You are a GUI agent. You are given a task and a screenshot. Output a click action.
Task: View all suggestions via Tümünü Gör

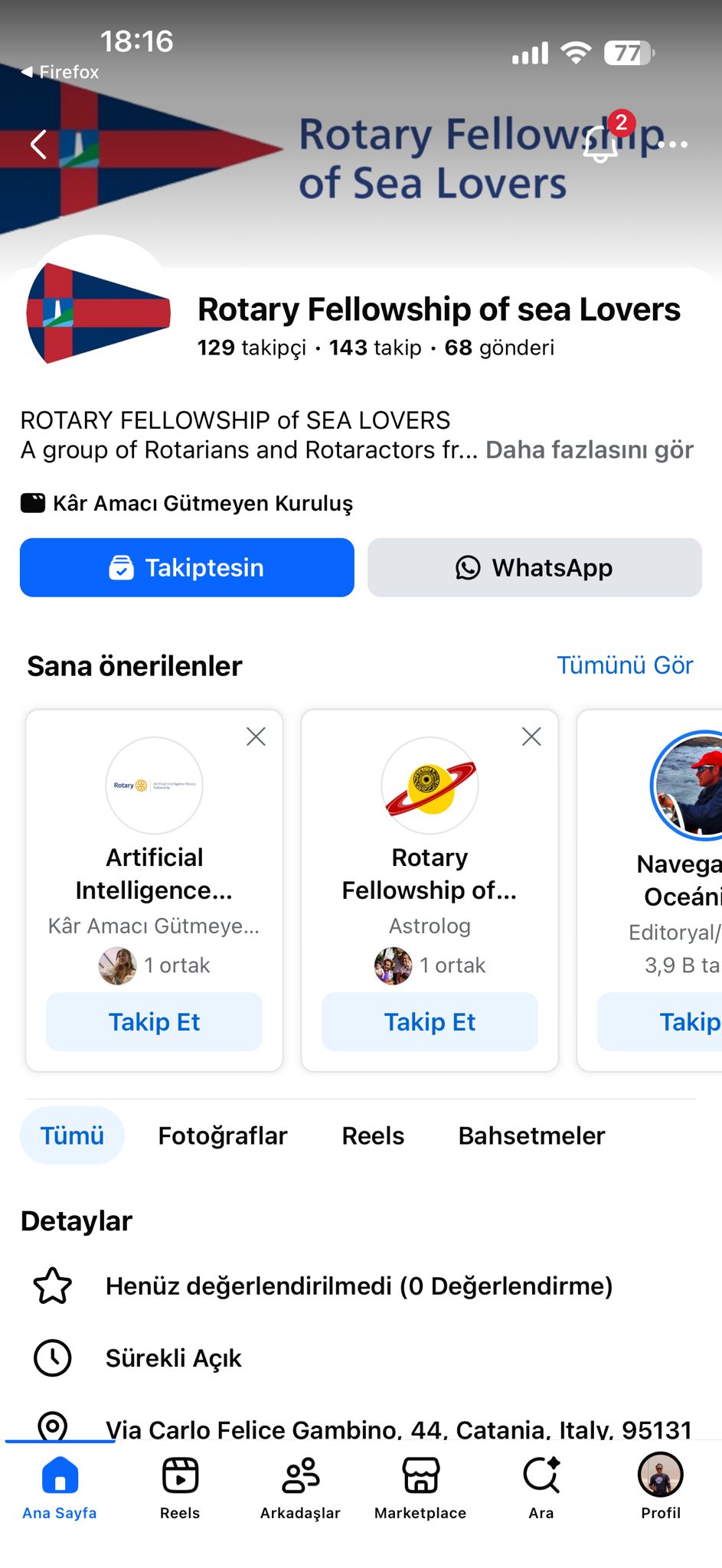coord(625,665)
